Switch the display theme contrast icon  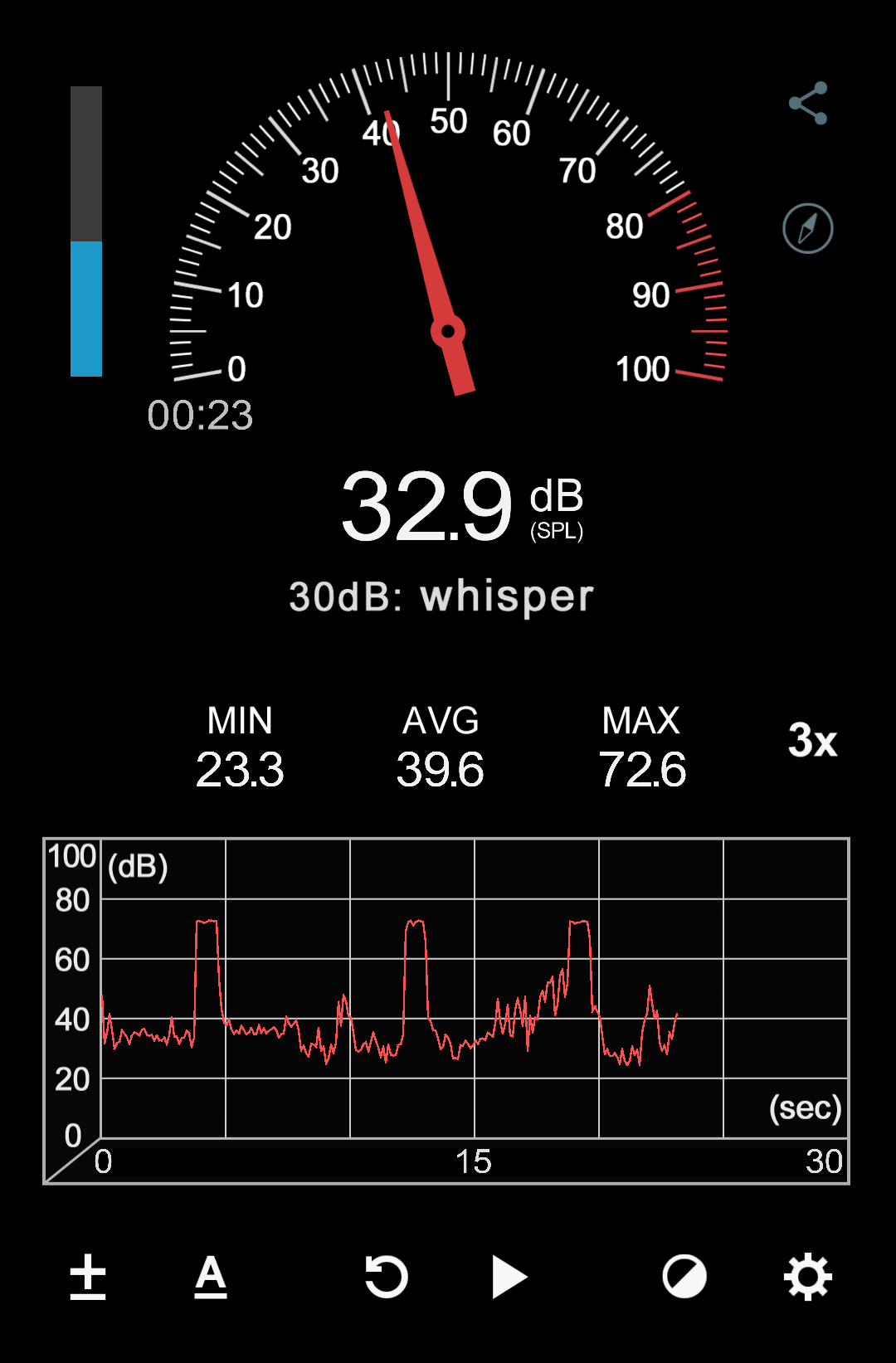[684, 1277]
